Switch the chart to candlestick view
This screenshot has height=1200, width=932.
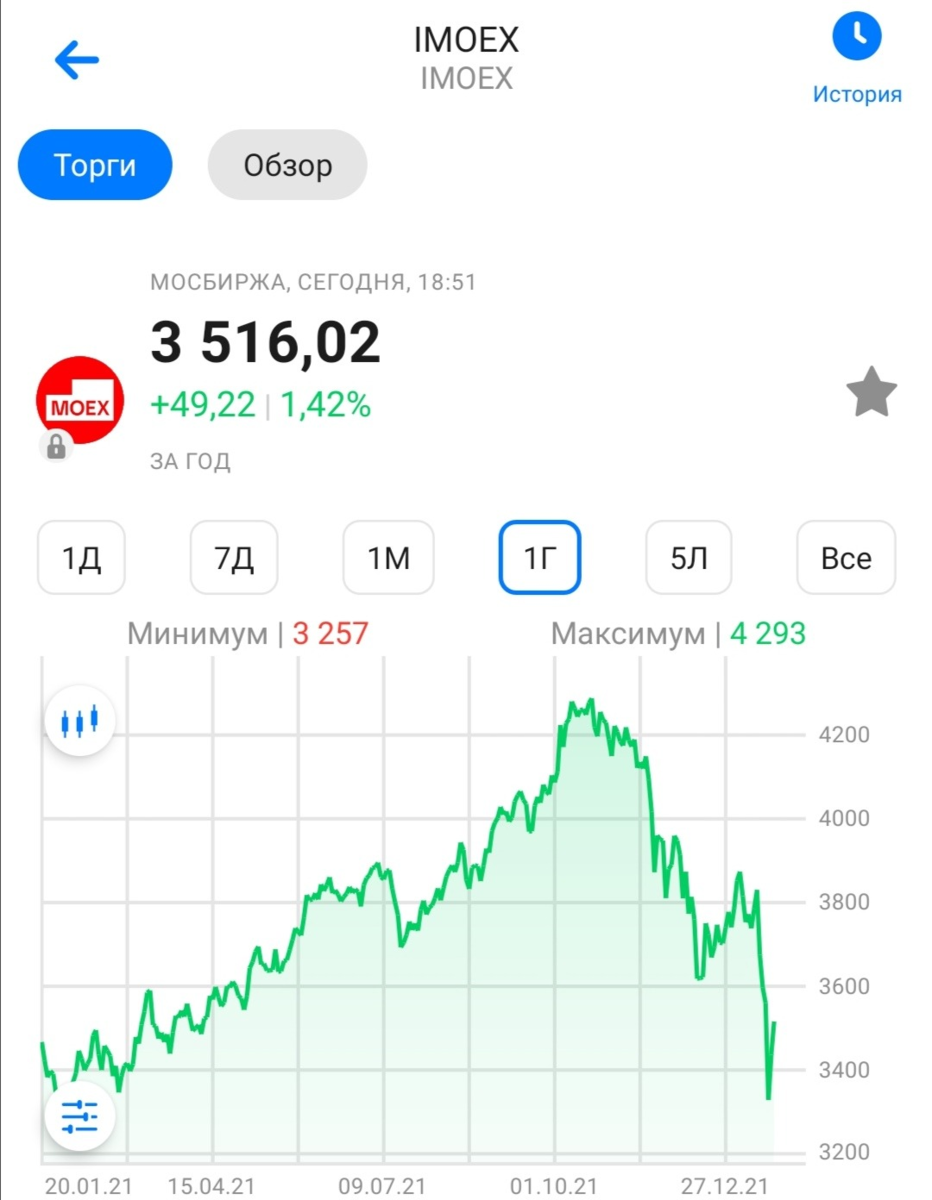click(x=80, y=720)
